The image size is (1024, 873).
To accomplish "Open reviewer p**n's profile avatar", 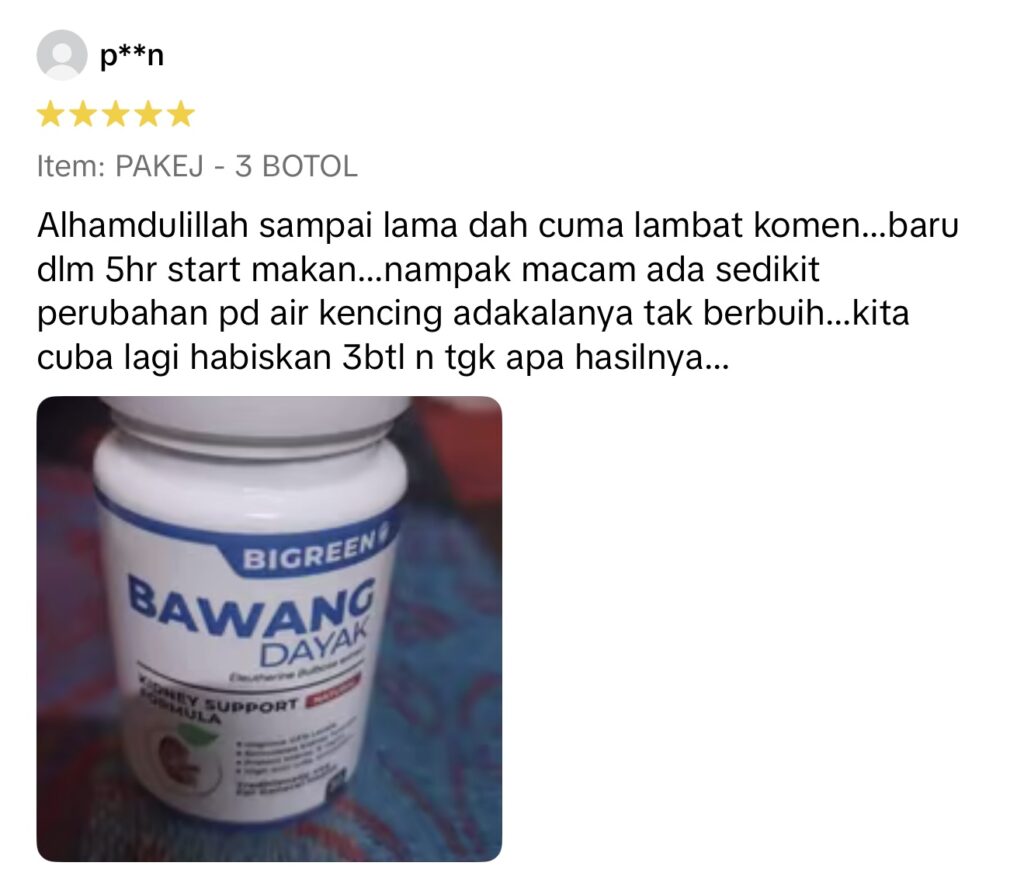I will [62, 55].
